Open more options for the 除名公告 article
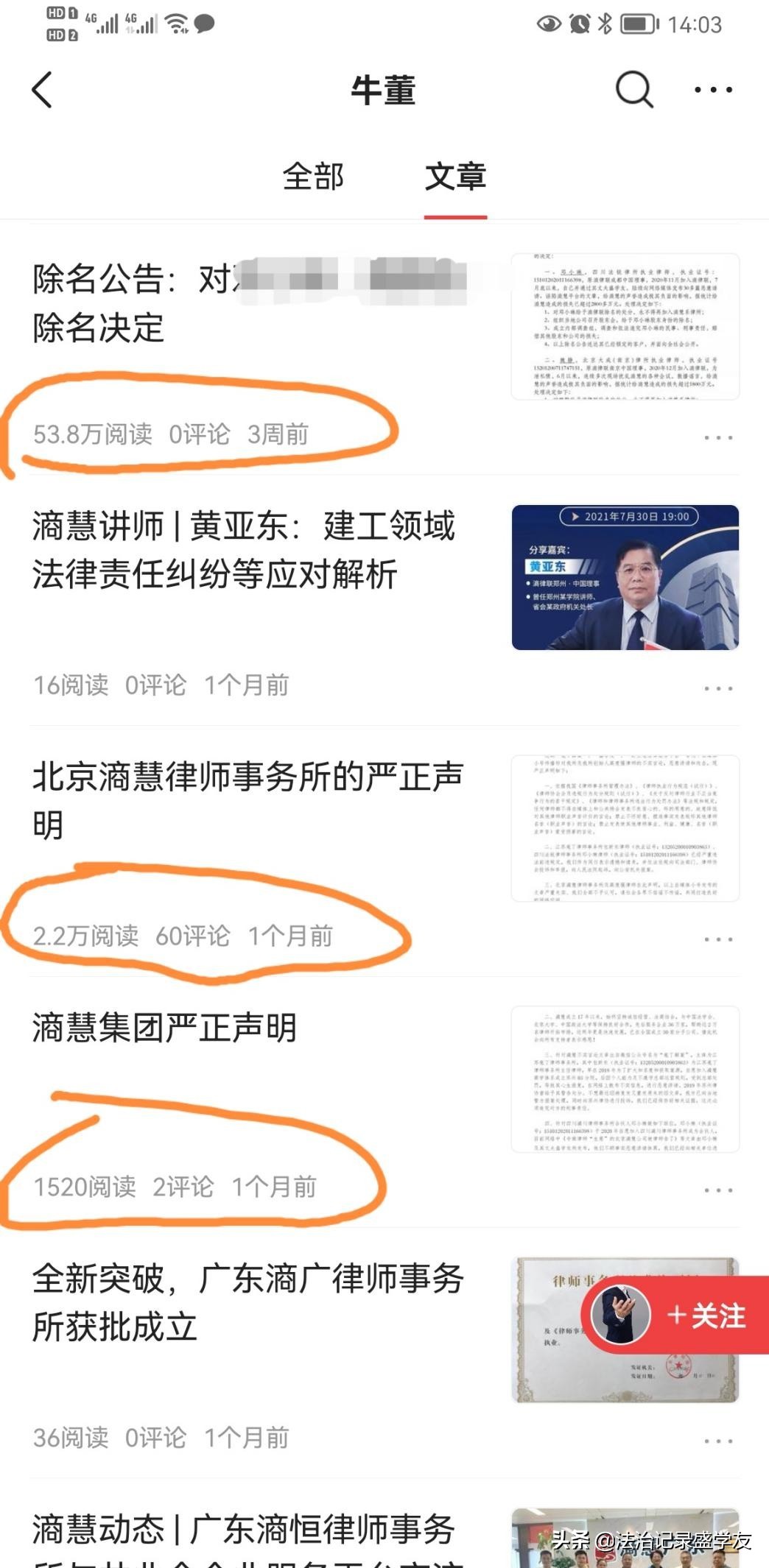Screen dimensions: 769x1568 point(717,437)
